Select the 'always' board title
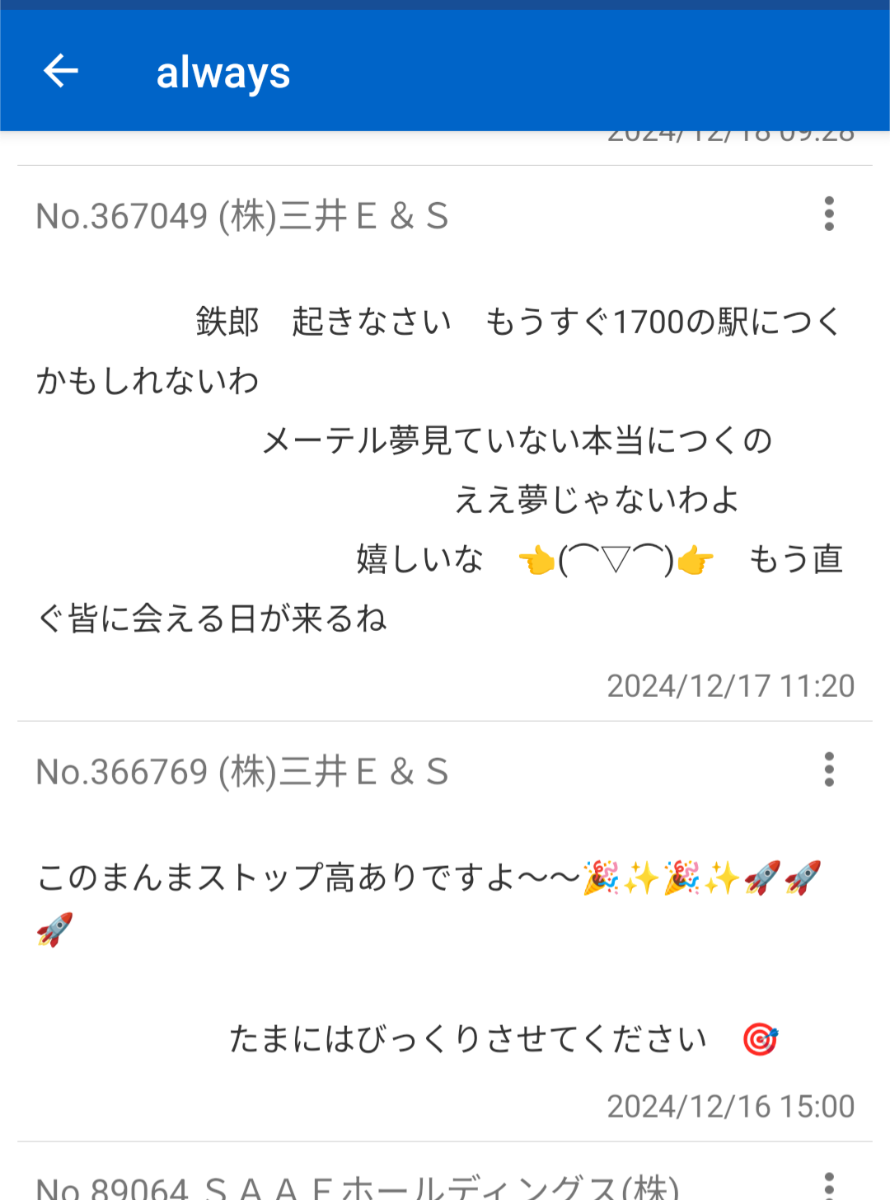The width and height of the screenshot is (890, 1200). click(x=222, y=70)
